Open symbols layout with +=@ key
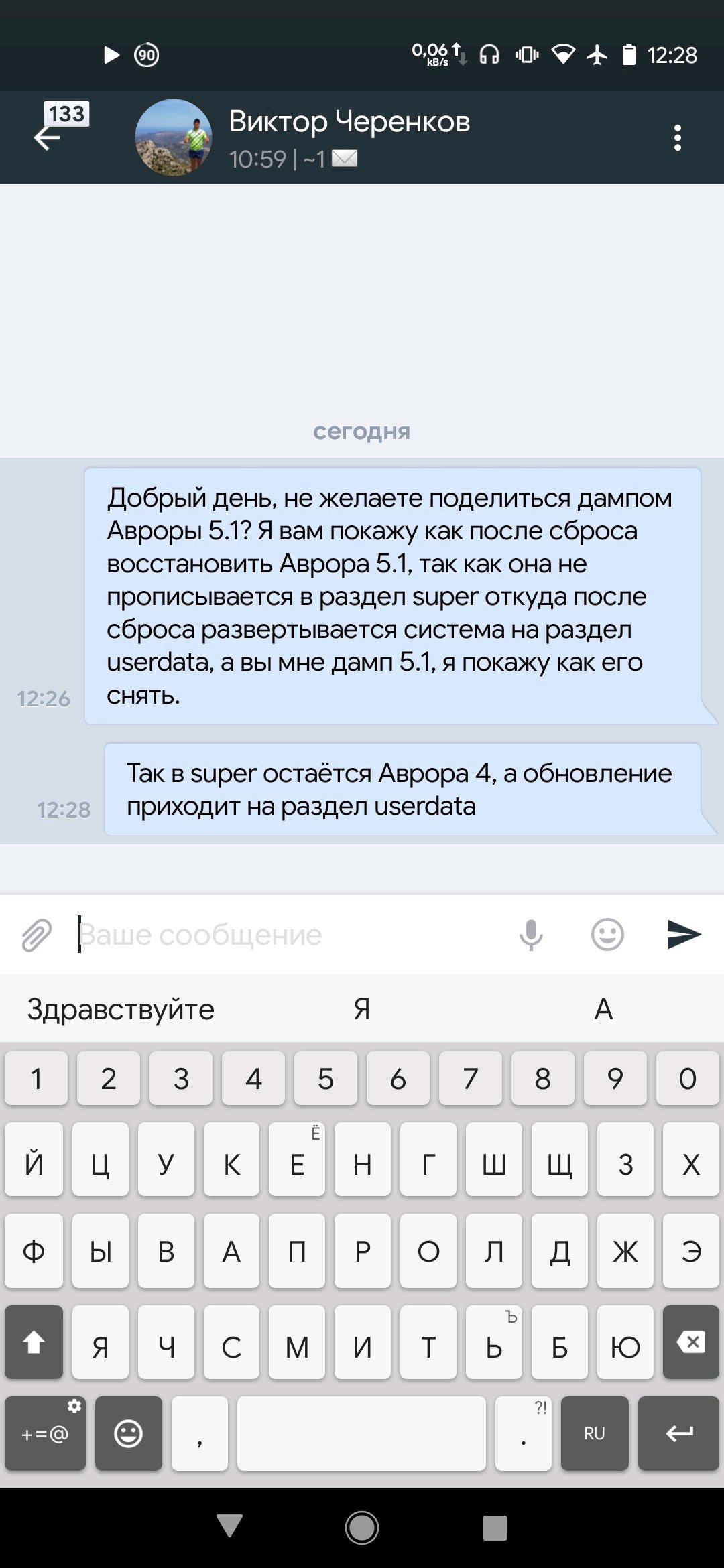Viewport: 724px width, 1568px height. coord(46,1433)
